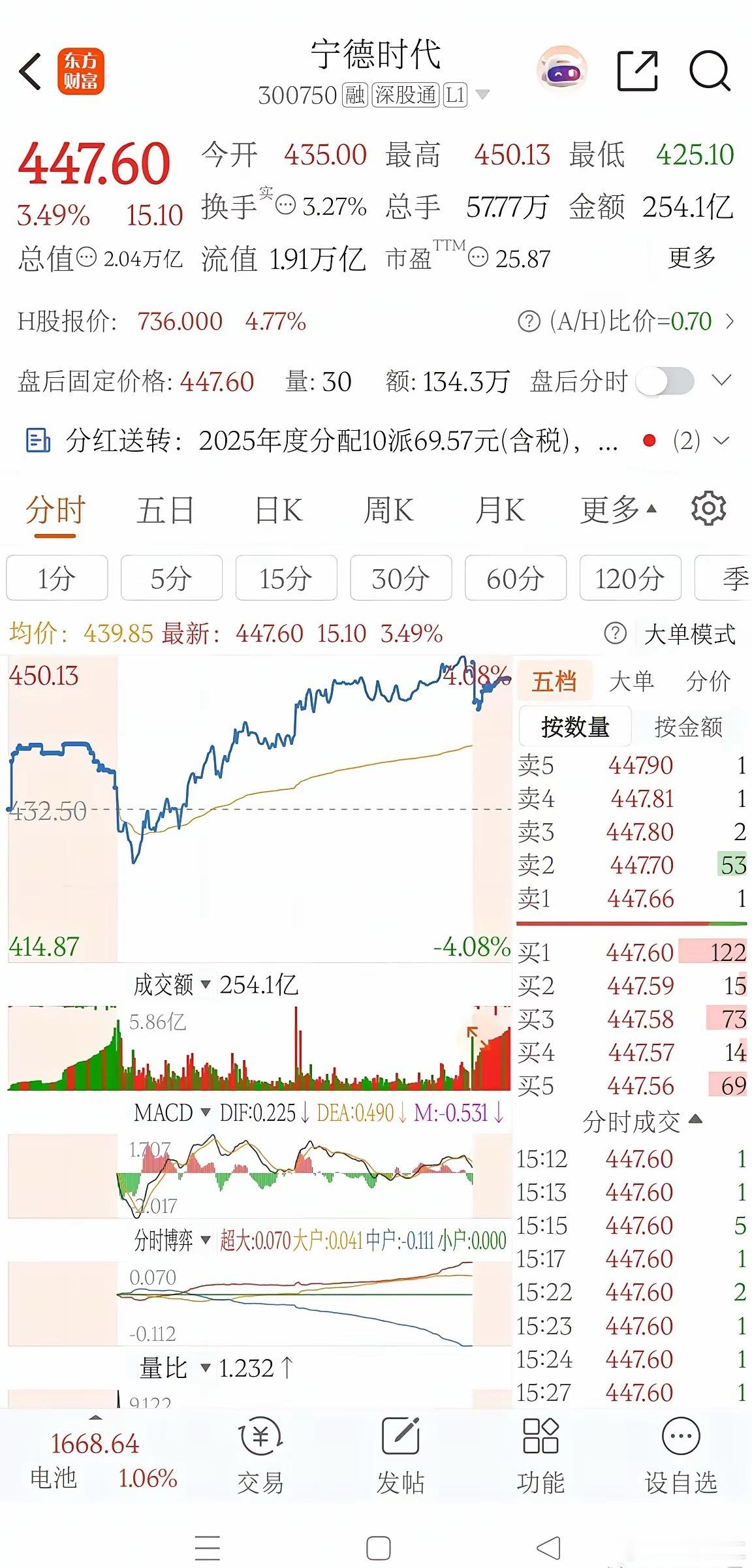Switch order book display to 按金额
Screen dimensions: 752x1568
pos(689,727)
